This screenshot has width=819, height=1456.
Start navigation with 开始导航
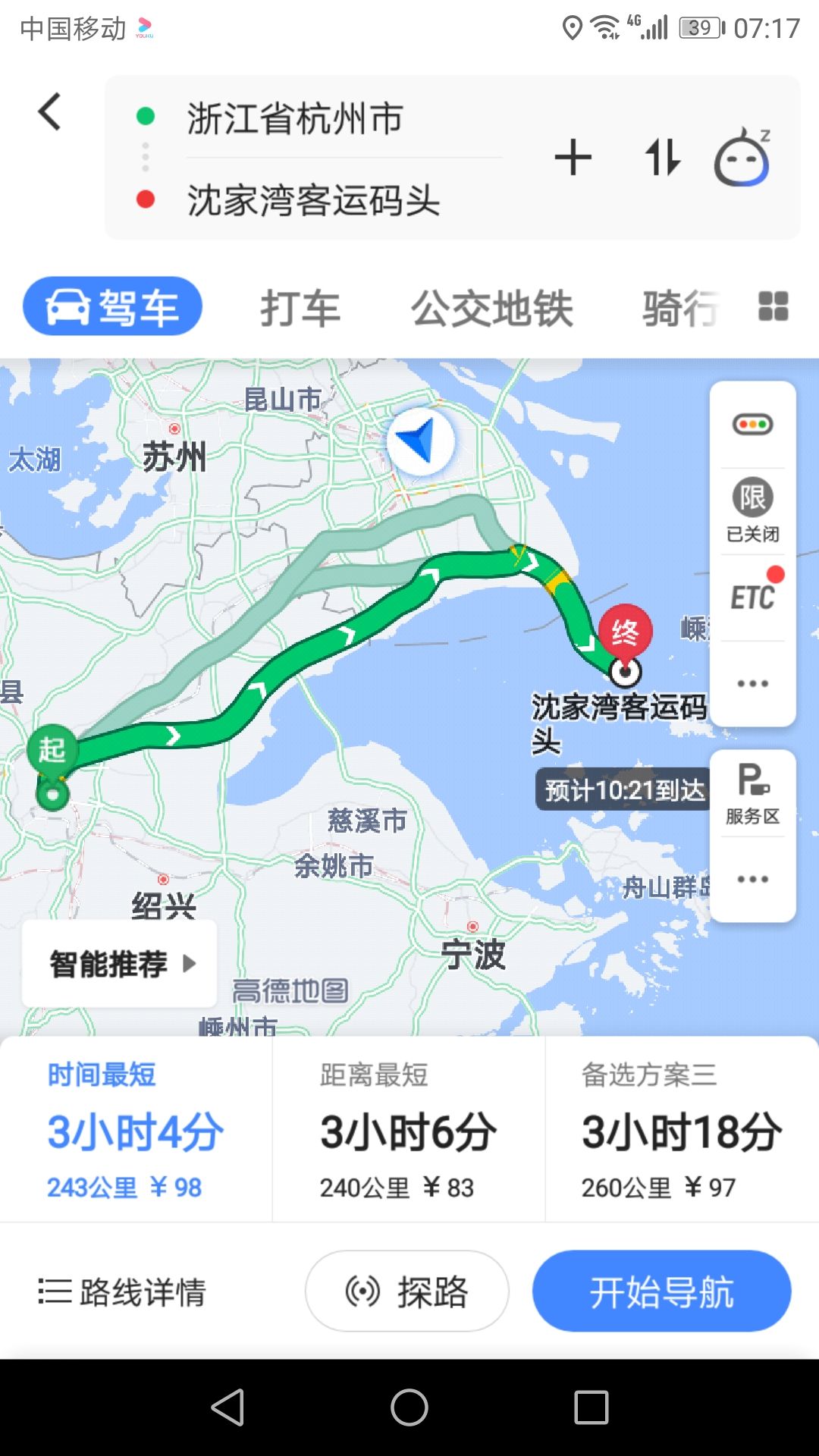click(x=662, y=1291)
